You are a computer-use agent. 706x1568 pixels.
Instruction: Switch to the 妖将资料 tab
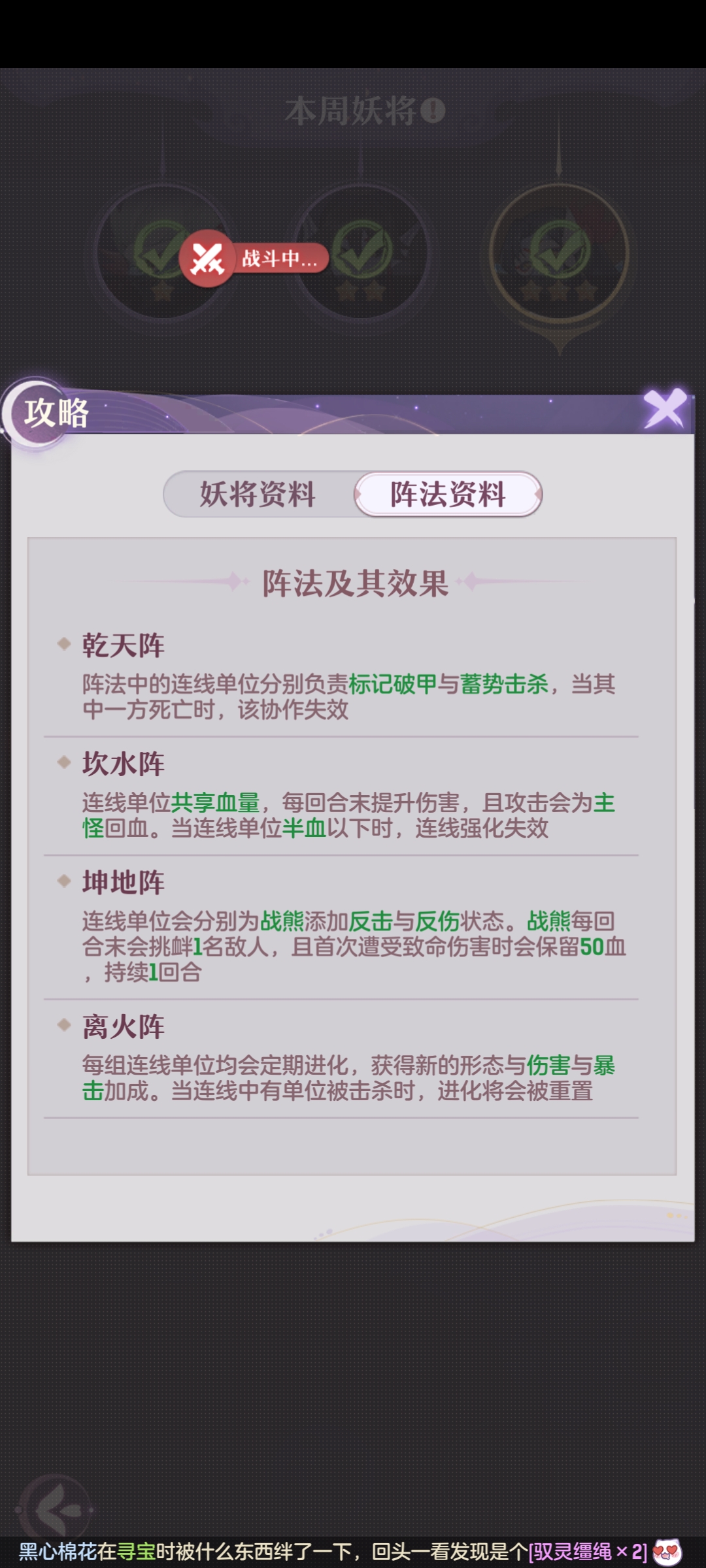click(258, 495)
